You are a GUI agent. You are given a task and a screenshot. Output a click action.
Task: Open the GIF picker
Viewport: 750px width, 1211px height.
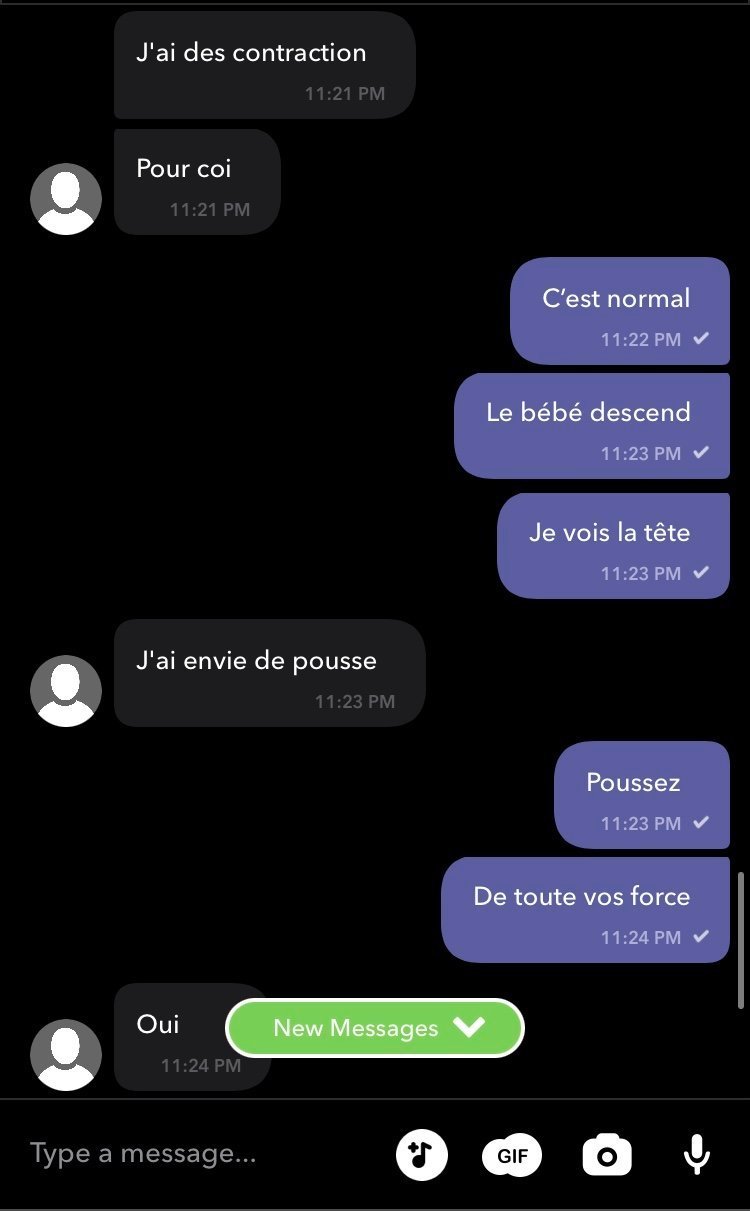(512, 1156)
